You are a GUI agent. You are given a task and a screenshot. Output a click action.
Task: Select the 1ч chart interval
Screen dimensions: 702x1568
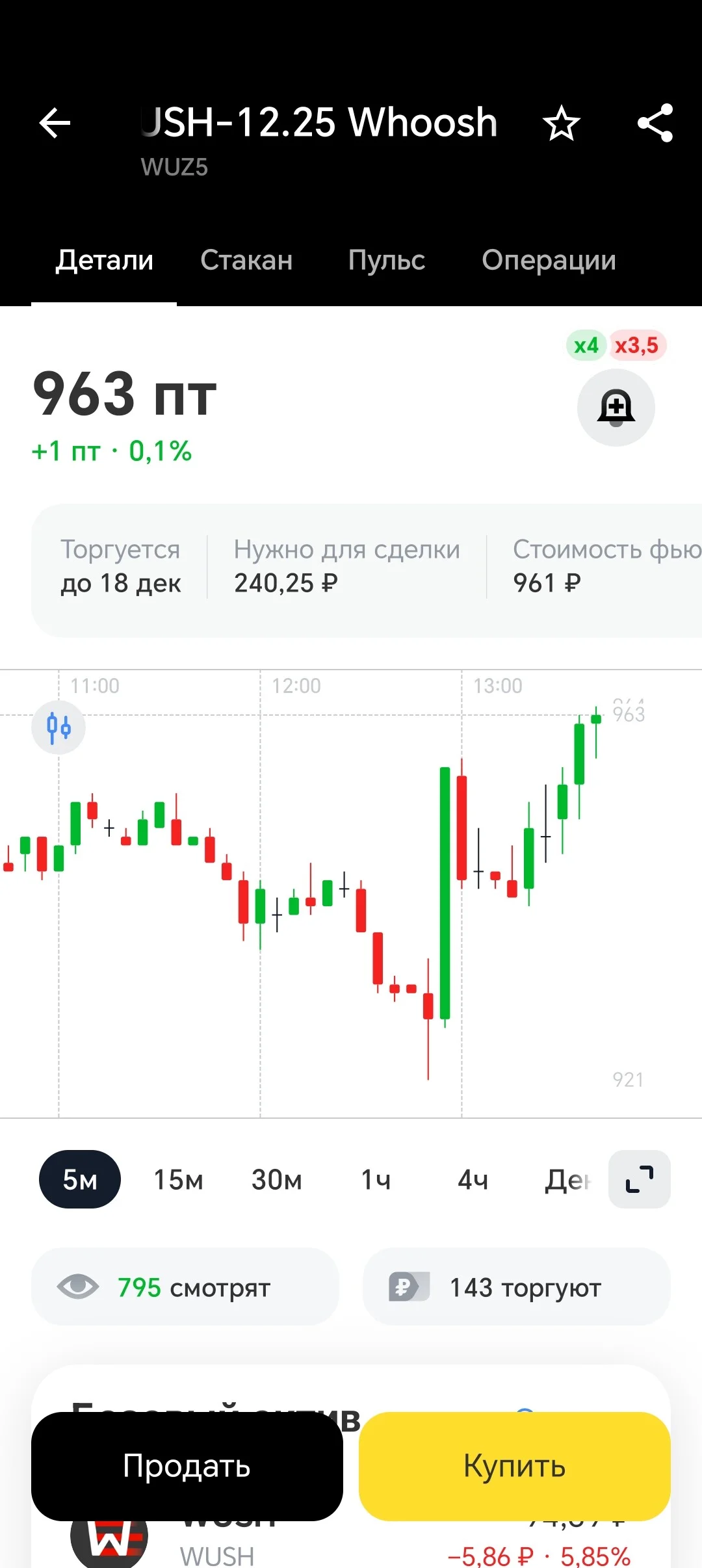point(376,1179)
